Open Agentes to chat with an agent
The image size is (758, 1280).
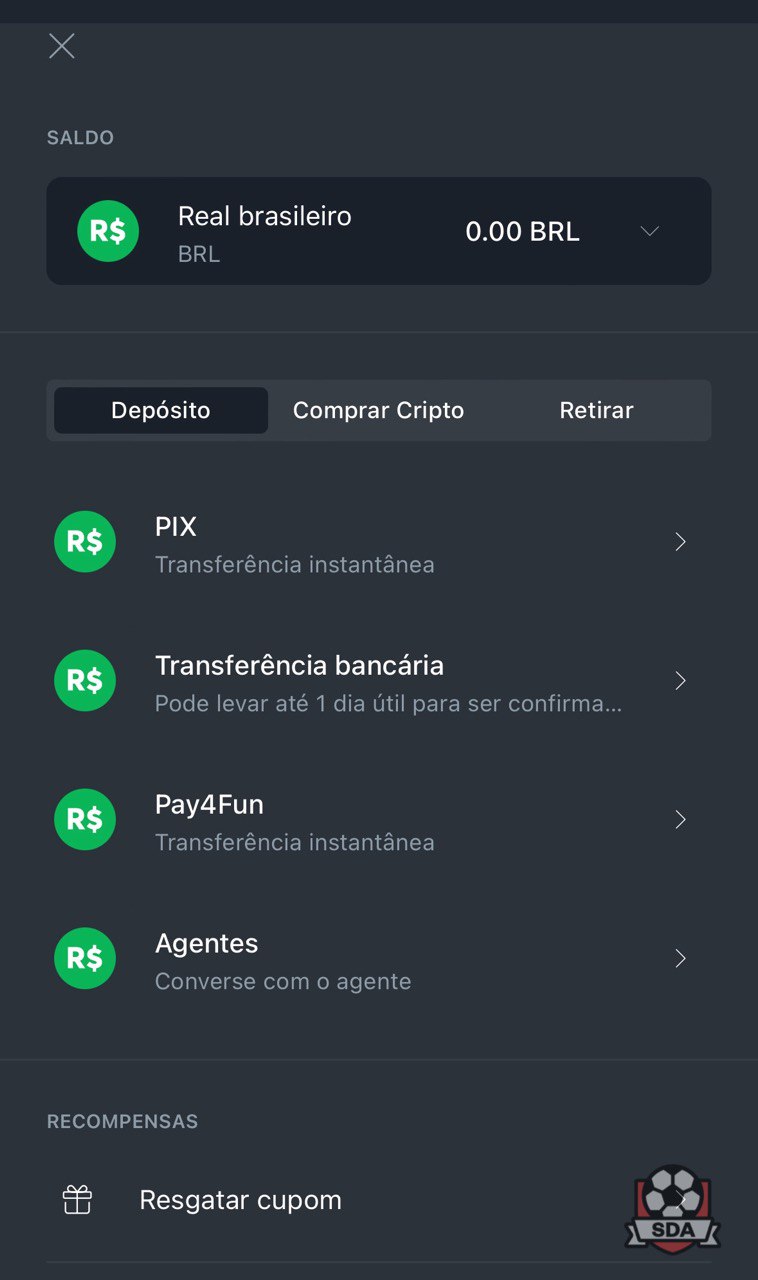pos(379,960)
